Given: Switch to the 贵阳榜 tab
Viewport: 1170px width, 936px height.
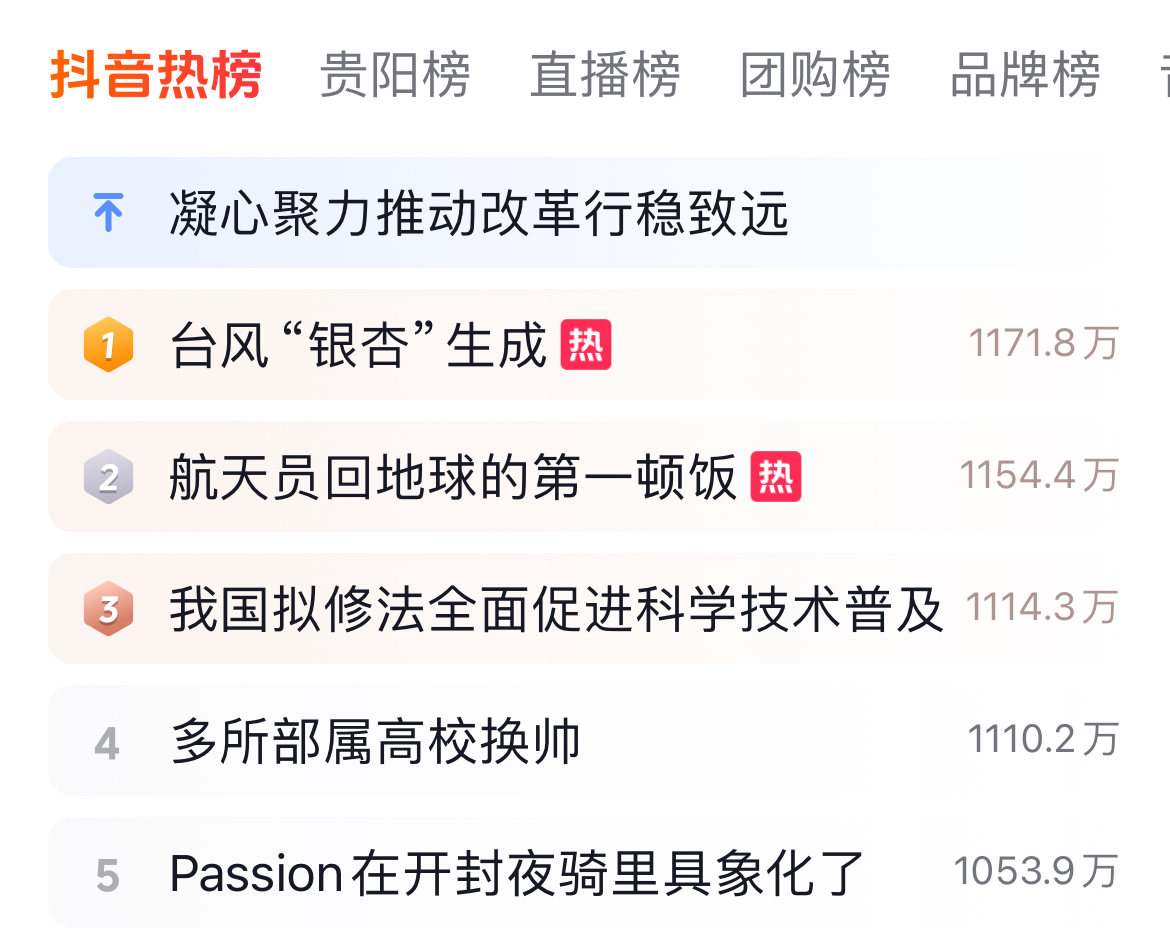Looking at the screenshot, I should pyautogui.click(x=395, y=76).
